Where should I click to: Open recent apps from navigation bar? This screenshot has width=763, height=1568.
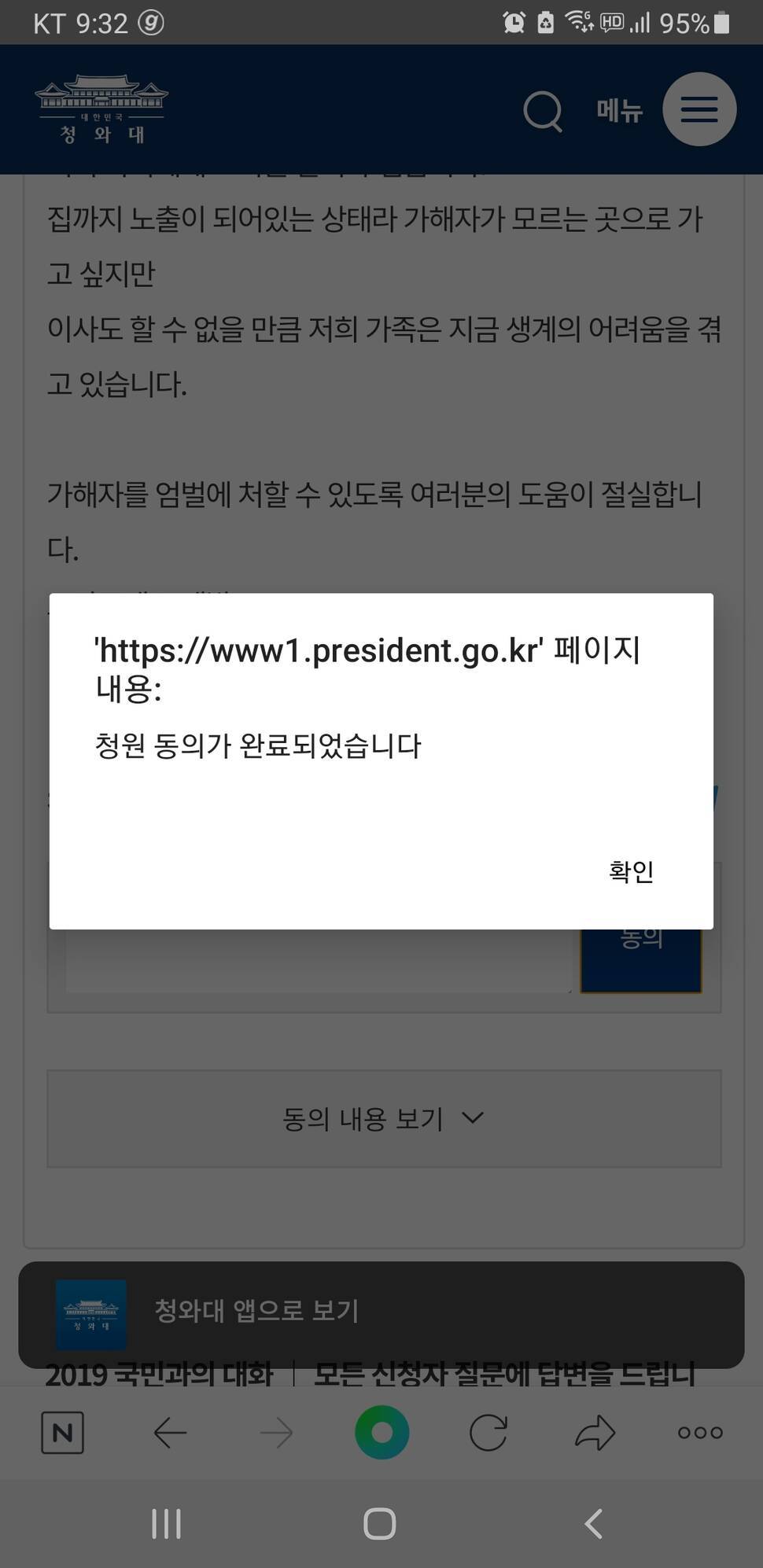(166, 1524)
